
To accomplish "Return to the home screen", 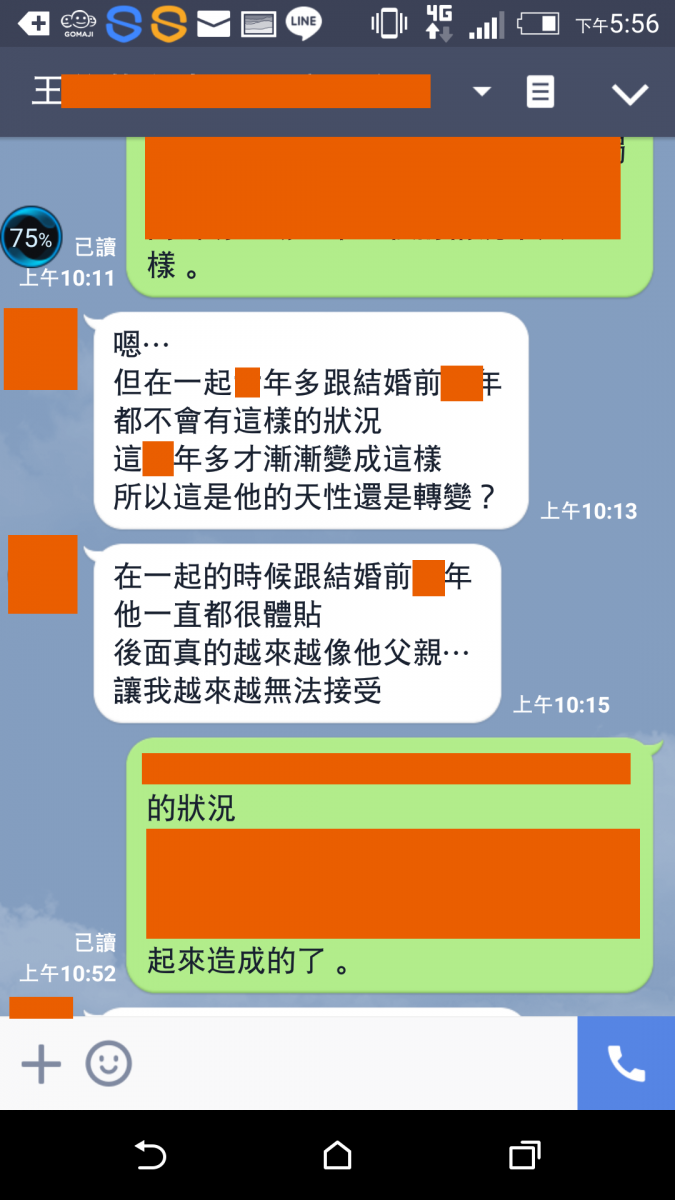I will click(x=337, y=1156).
